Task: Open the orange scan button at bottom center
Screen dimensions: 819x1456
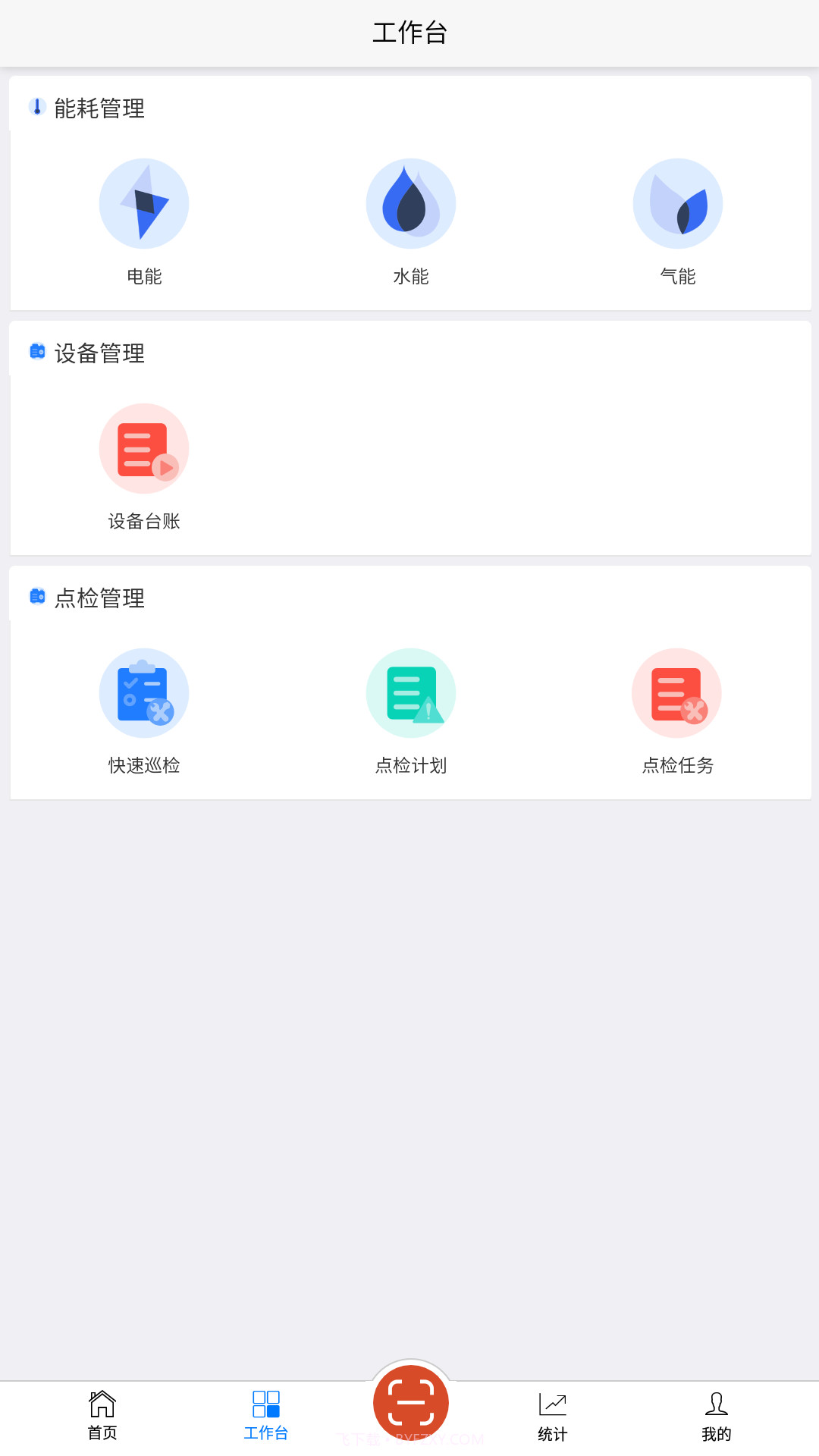Action: click(409, 1402)
